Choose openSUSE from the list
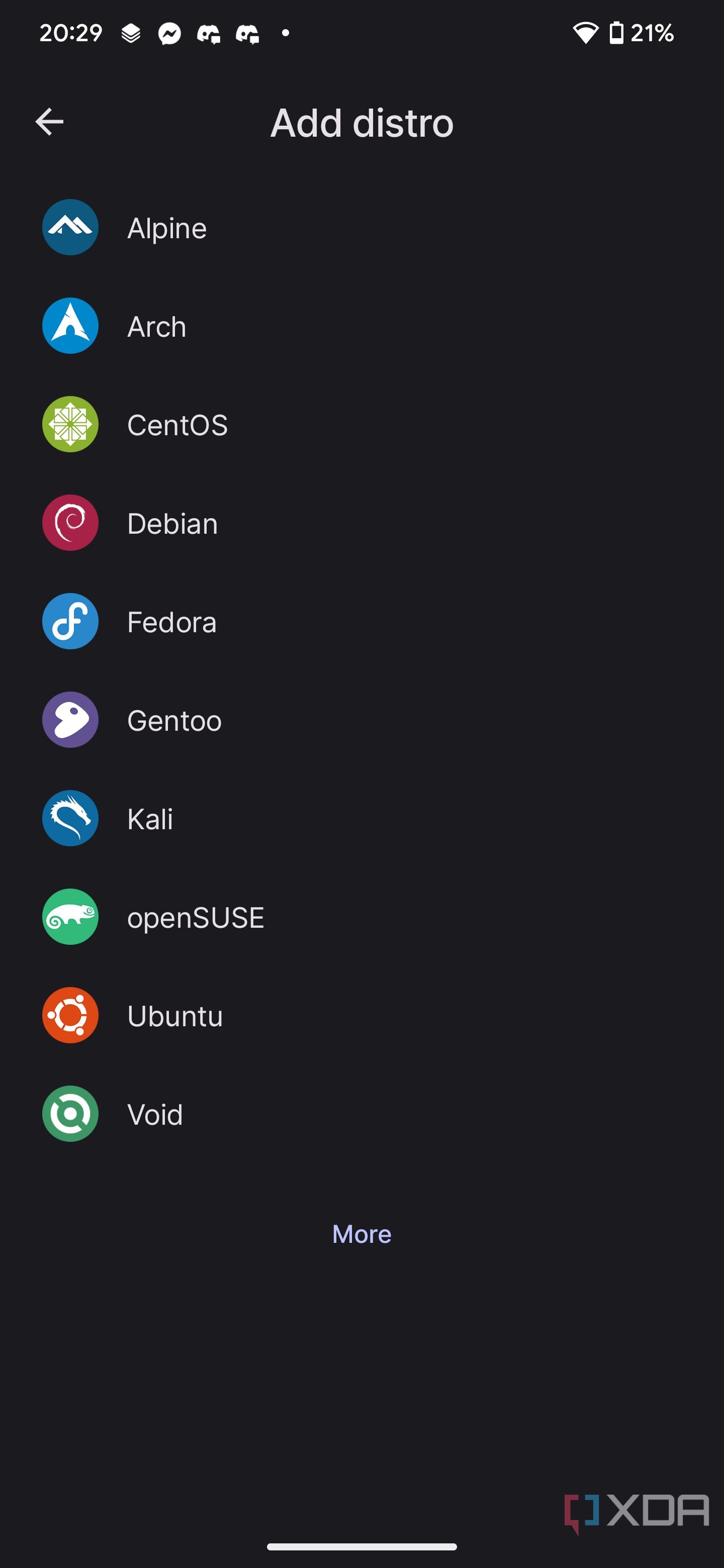This screenshot has height=1568, width=724. [195, 917]
